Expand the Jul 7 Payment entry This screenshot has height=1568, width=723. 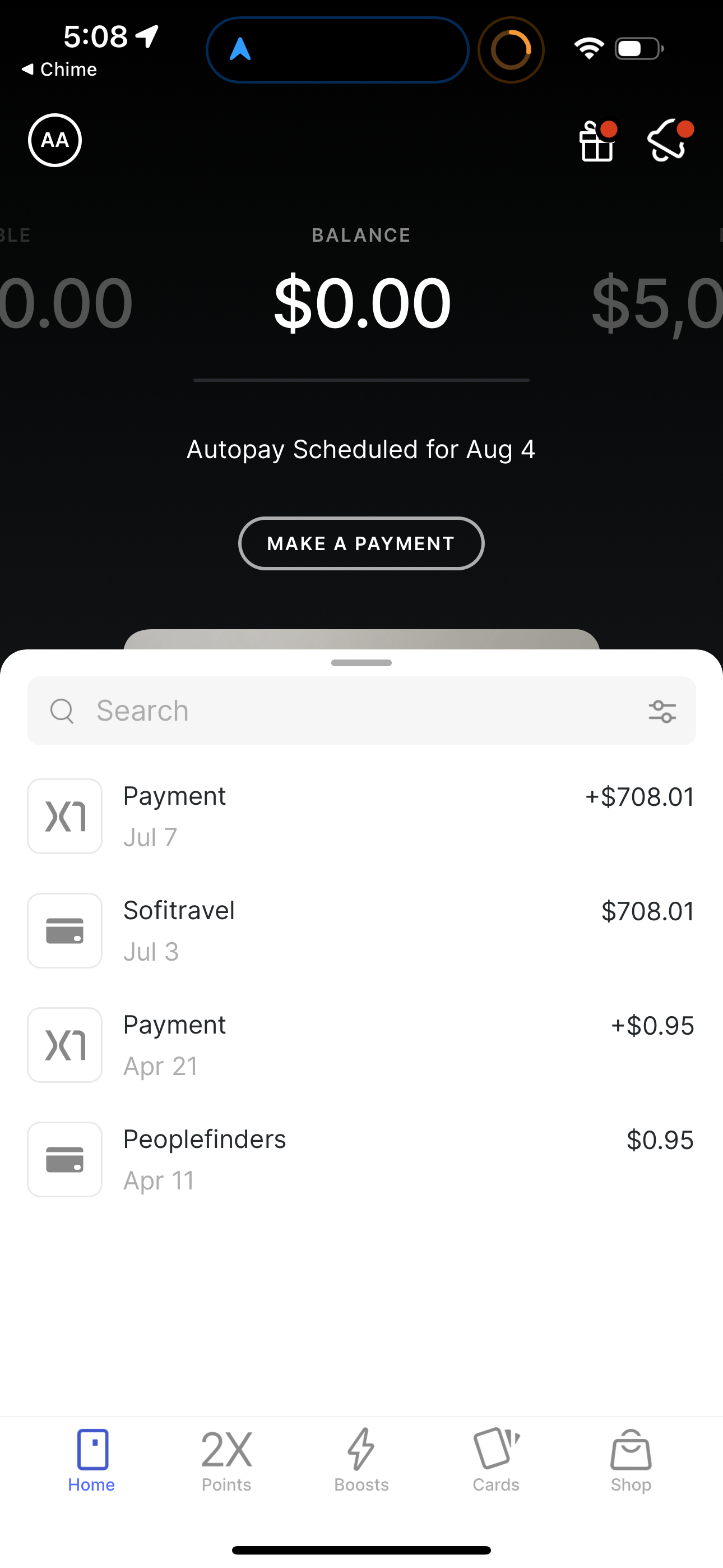tap(361, 815)
